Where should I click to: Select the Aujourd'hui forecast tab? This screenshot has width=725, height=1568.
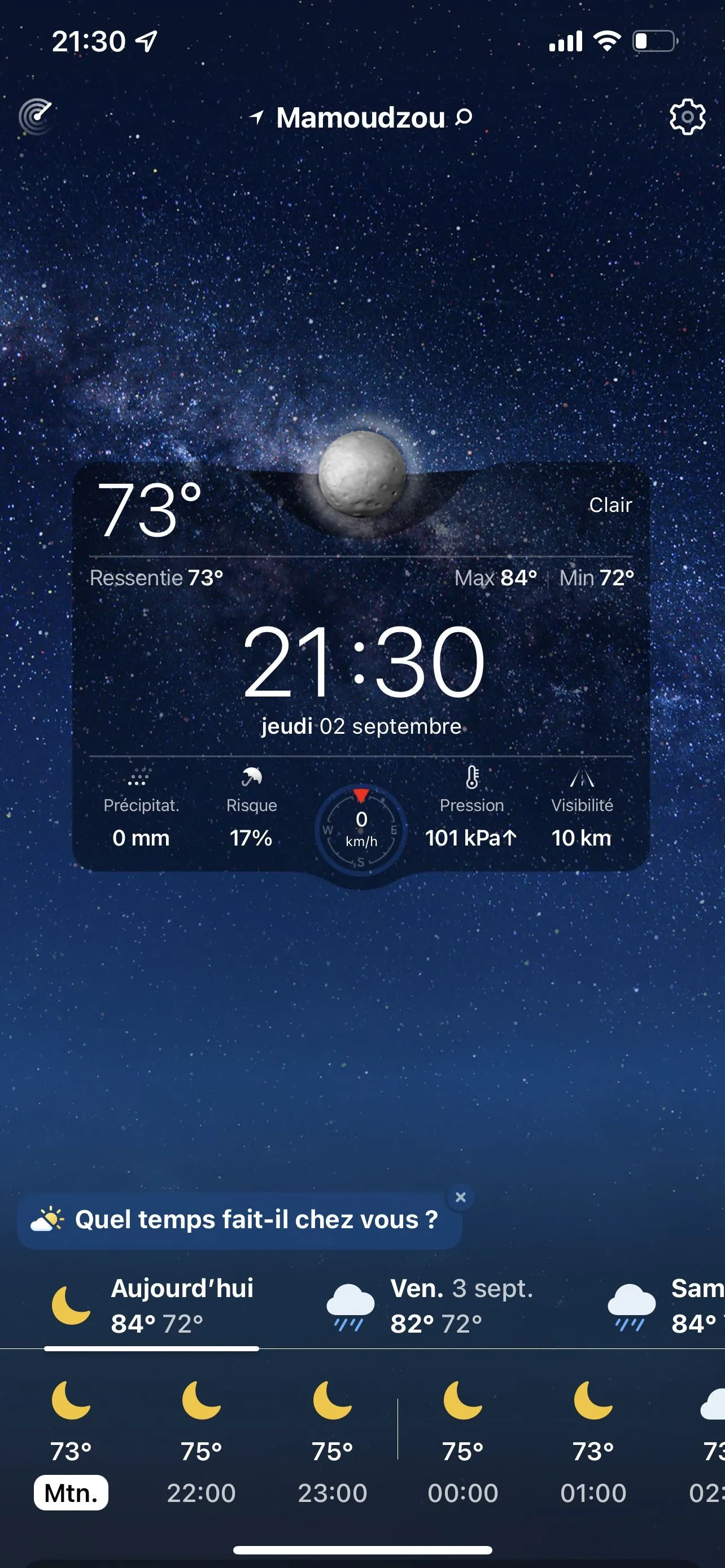point(152,1305)
